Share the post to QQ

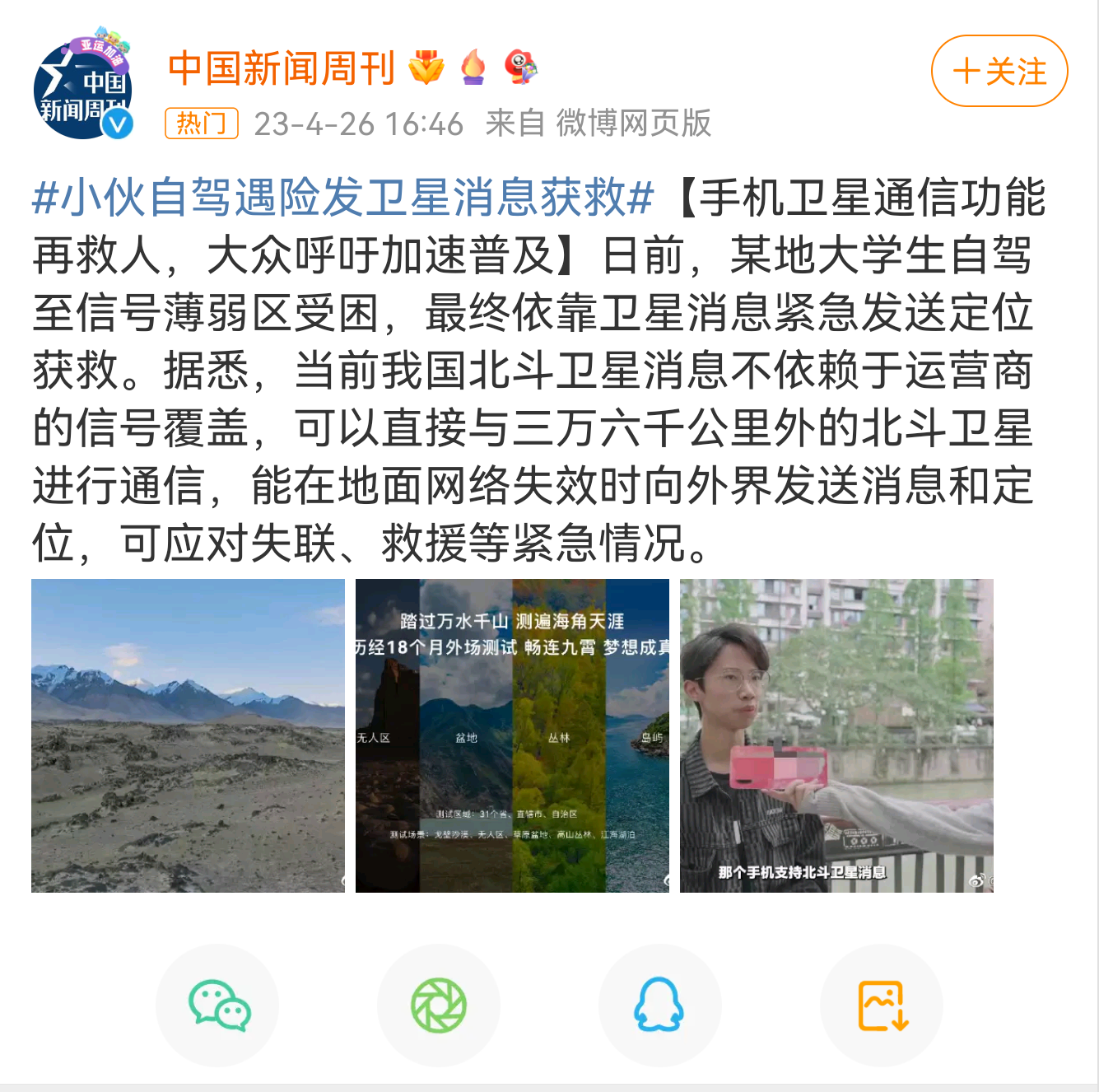point(659,1005)
